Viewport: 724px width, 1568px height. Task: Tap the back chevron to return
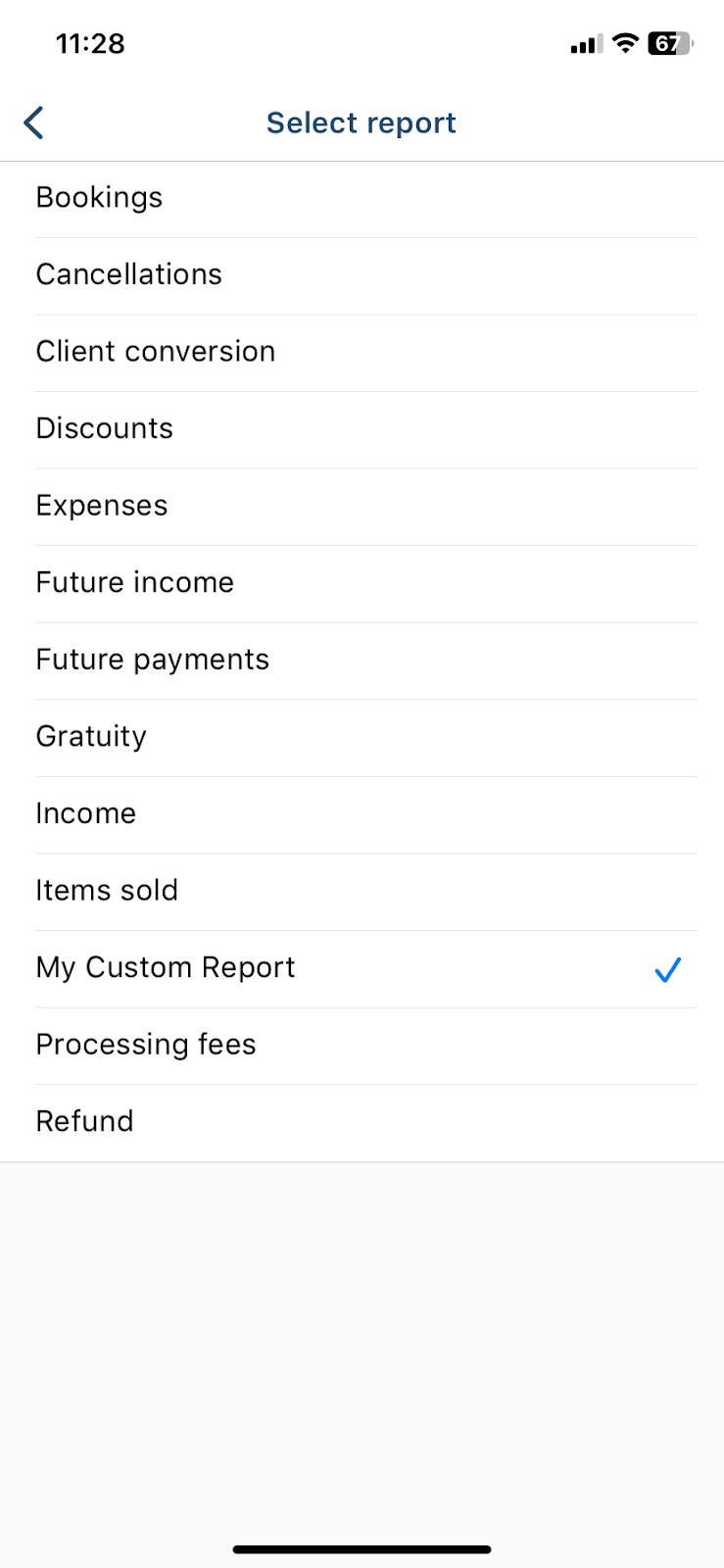[32, 122]
